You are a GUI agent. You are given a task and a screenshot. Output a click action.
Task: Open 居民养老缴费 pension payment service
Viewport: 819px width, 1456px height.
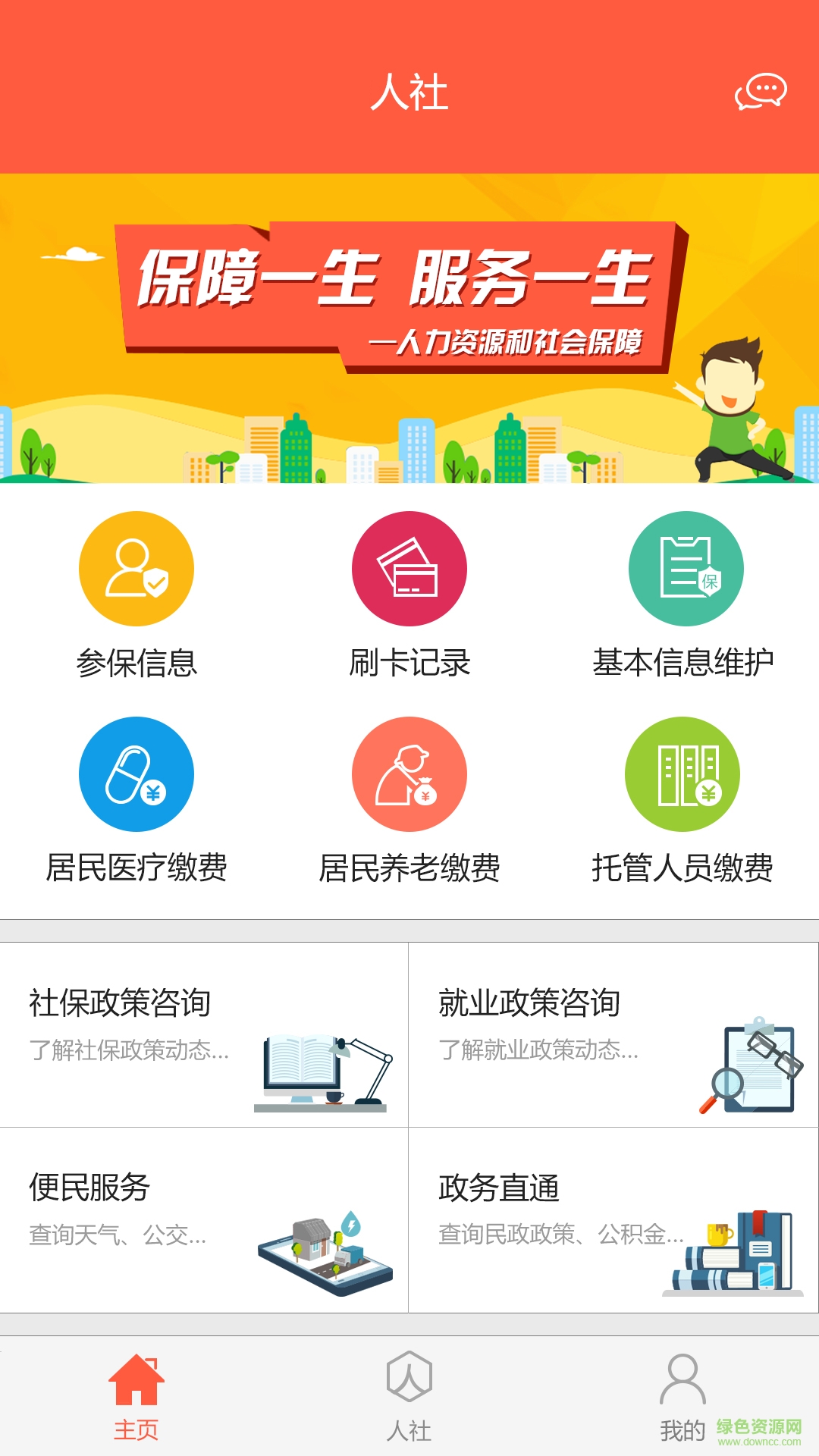click(x=409, y=775)
